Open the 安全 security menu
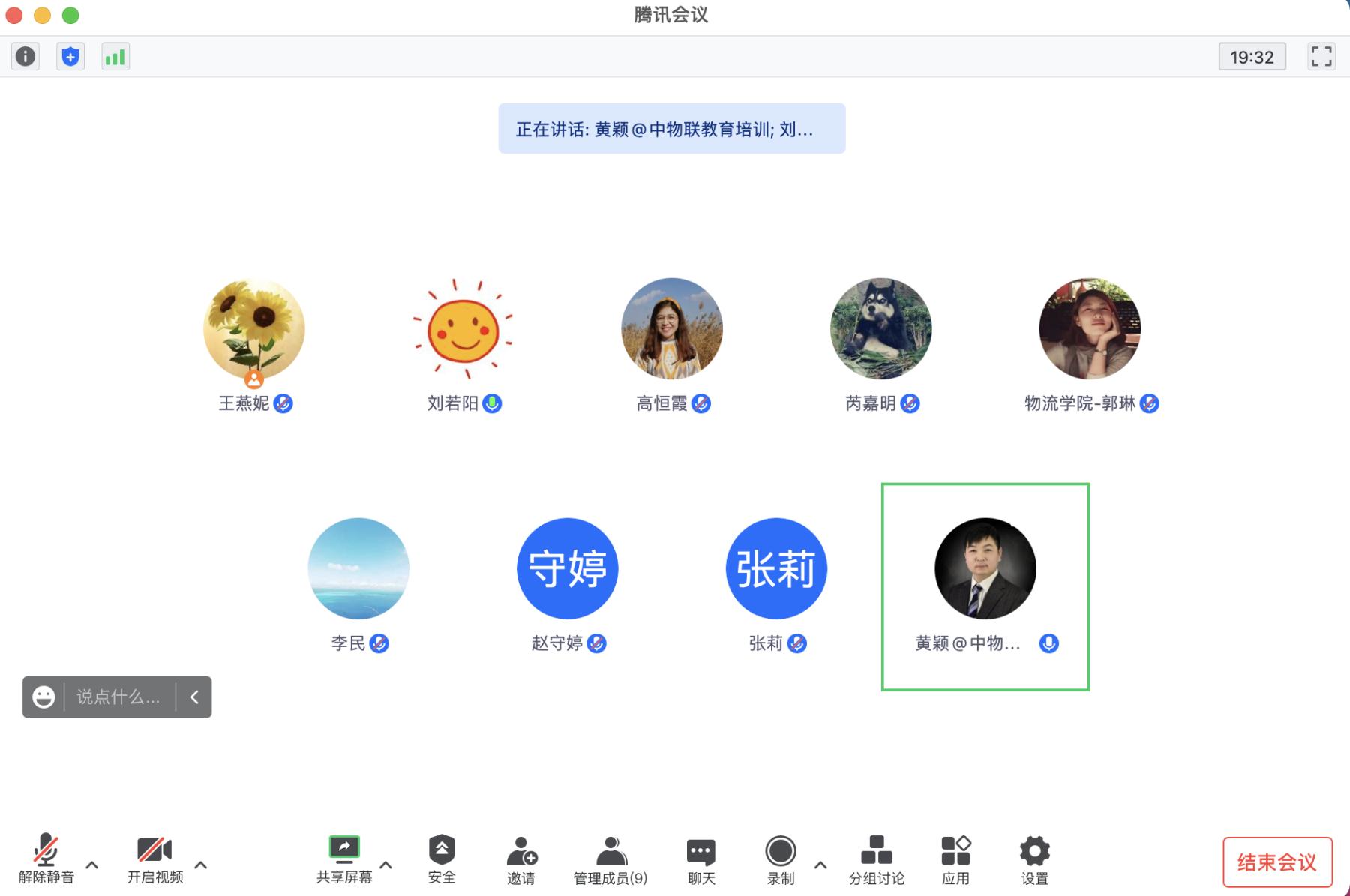Screen dimensions: 1350x896 coord(442,859)
